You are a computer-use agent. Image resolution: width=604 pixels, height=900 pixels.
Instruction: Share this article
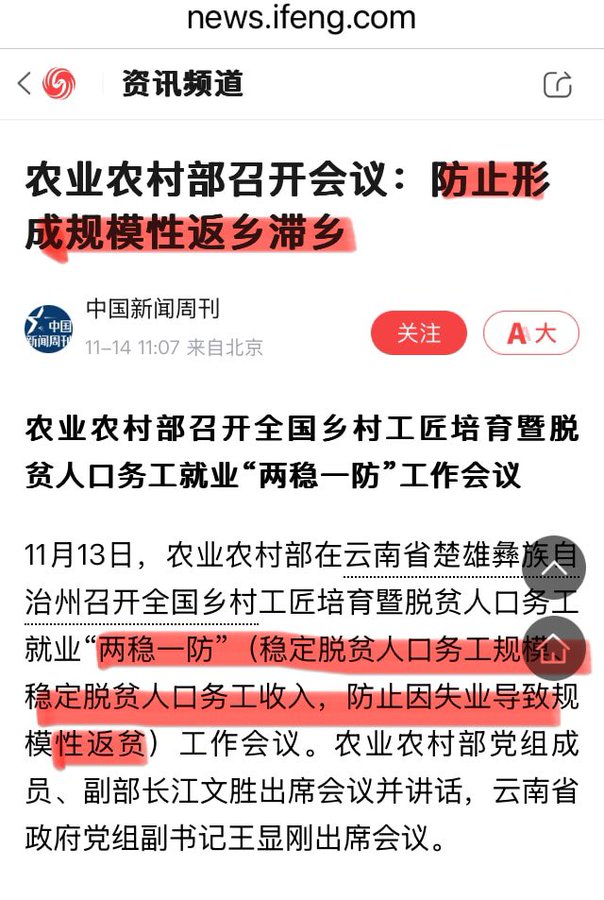pyautogui.click(x=557, y=84)
